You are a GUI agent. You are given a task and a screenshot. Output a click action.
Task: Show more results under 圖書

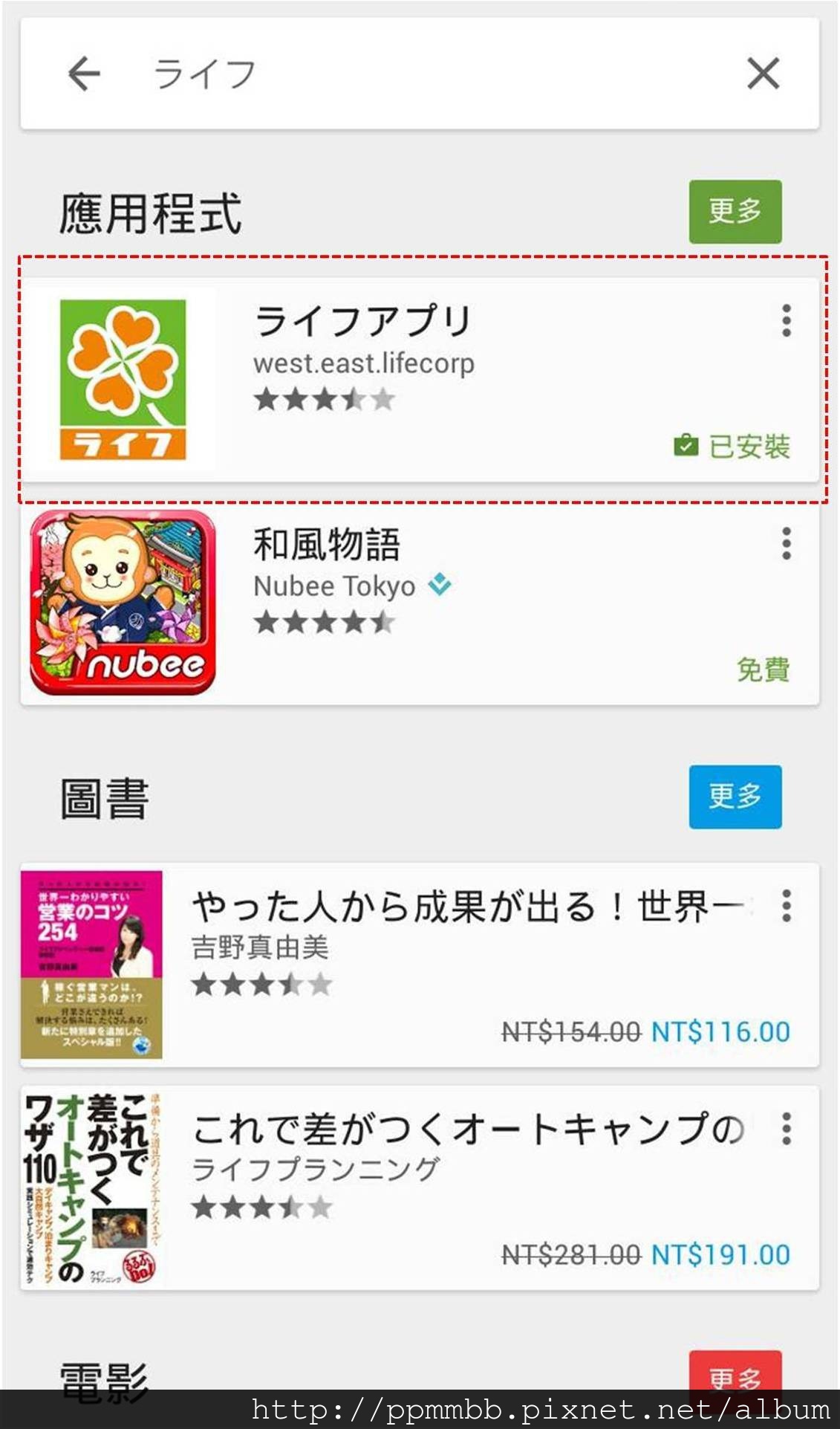pos(735,797)
